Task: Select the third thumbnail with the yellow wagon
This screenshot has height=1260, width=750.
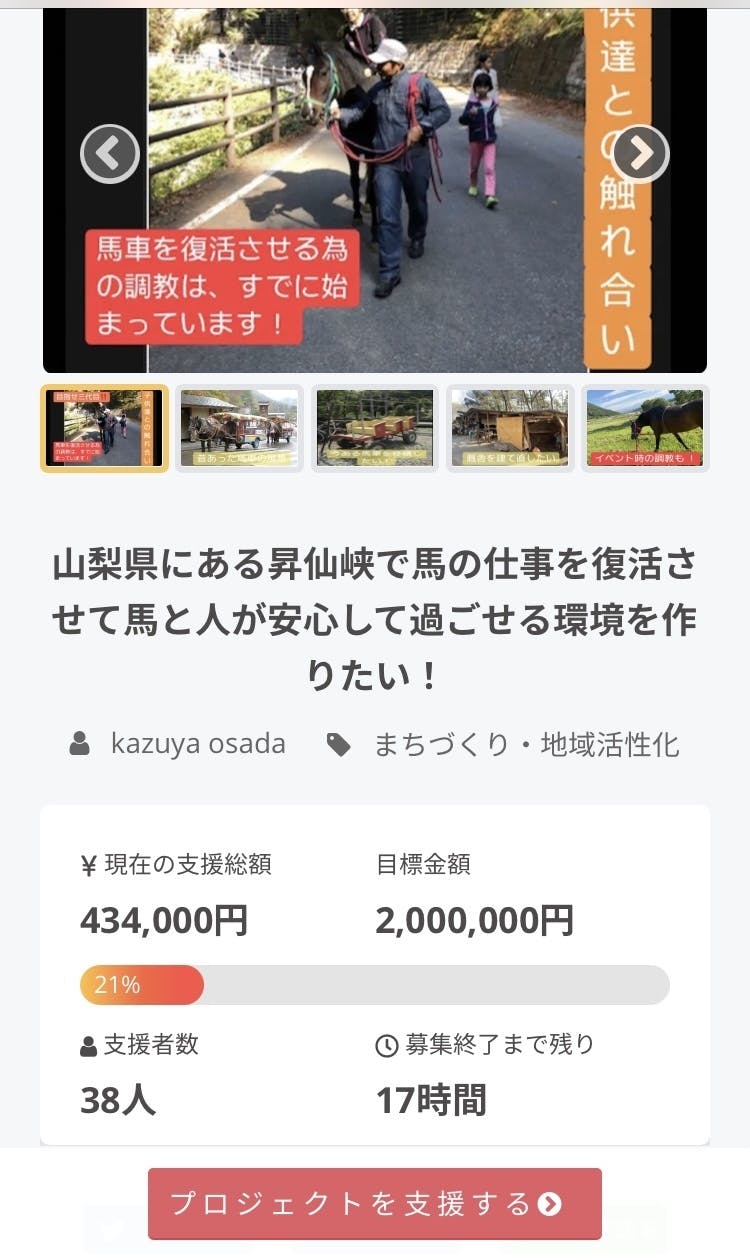Action: 375,428
